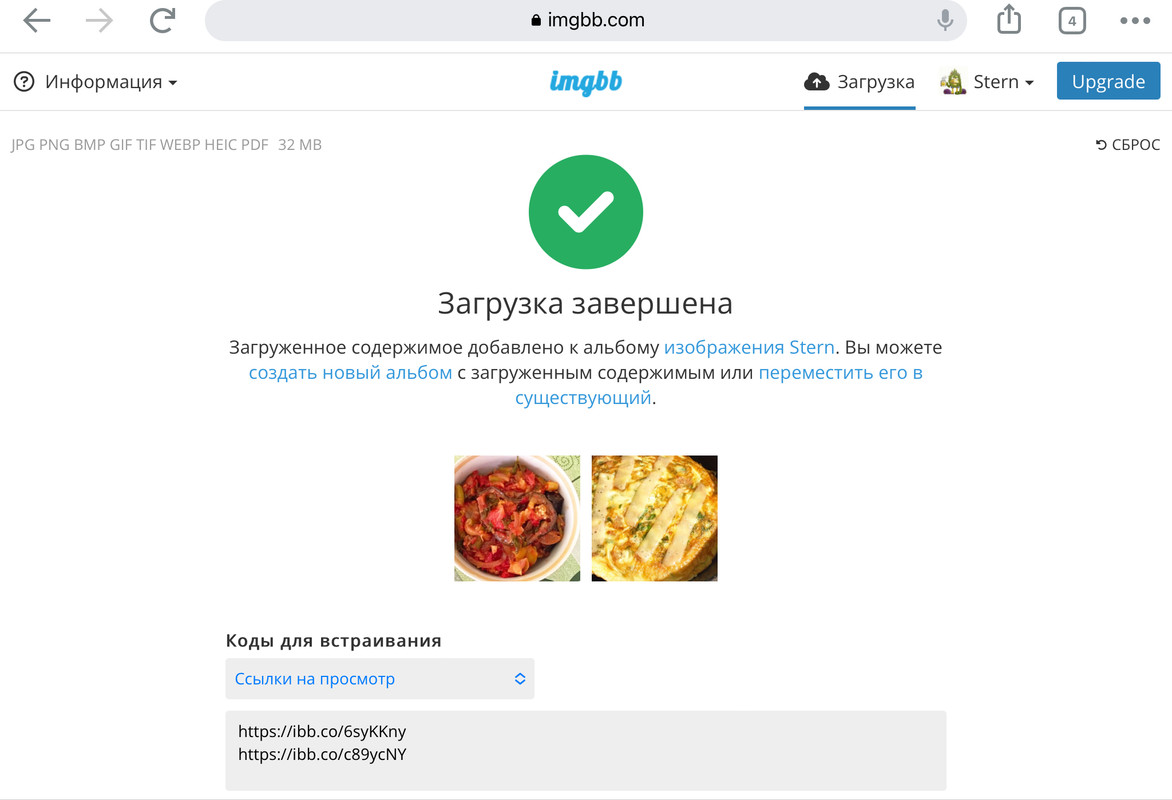Expand the Ссылки на просмотр dropdown
Viewport: 1172px width, 800px height.
[x=380, y=679]
